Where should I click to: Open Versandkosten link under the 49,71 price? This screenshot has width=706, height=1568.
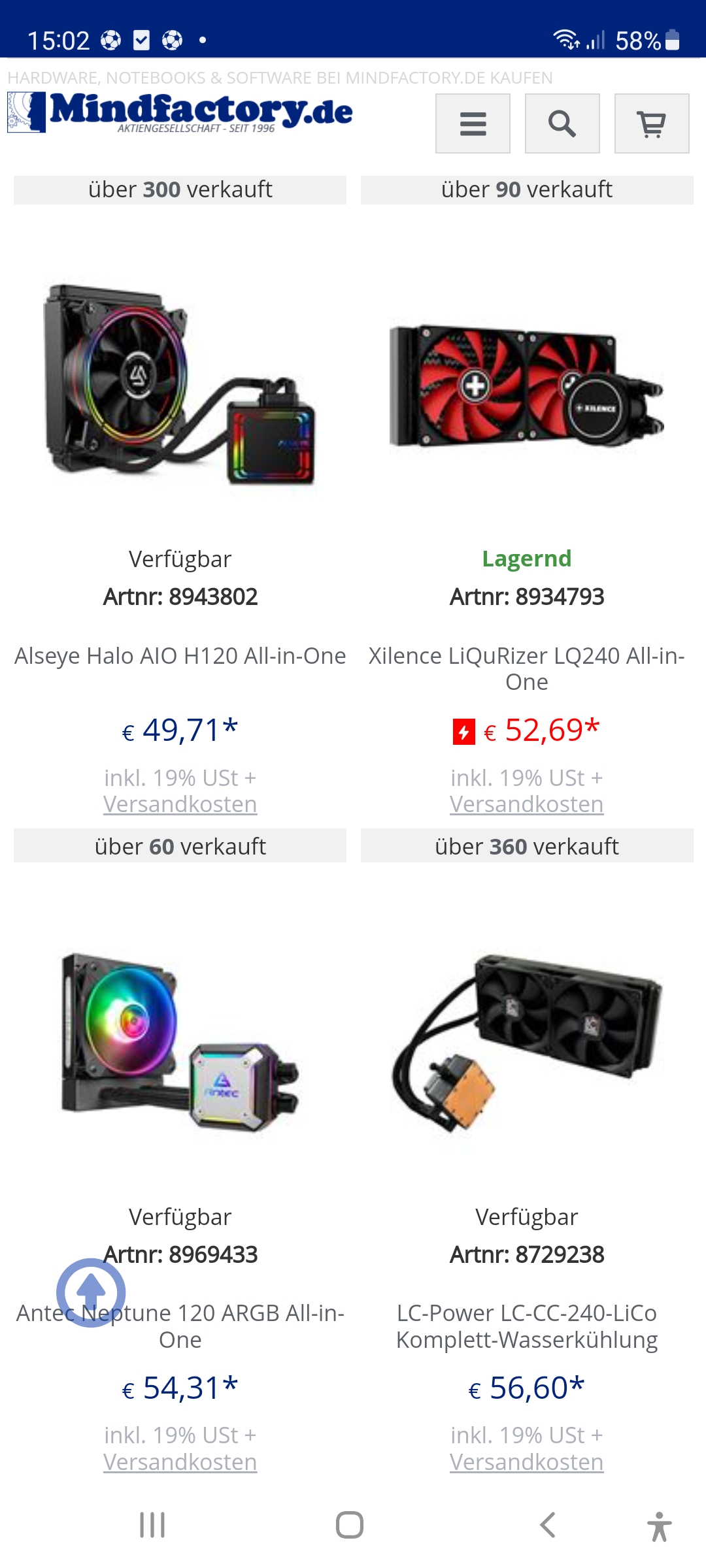(x=180, y=804)
